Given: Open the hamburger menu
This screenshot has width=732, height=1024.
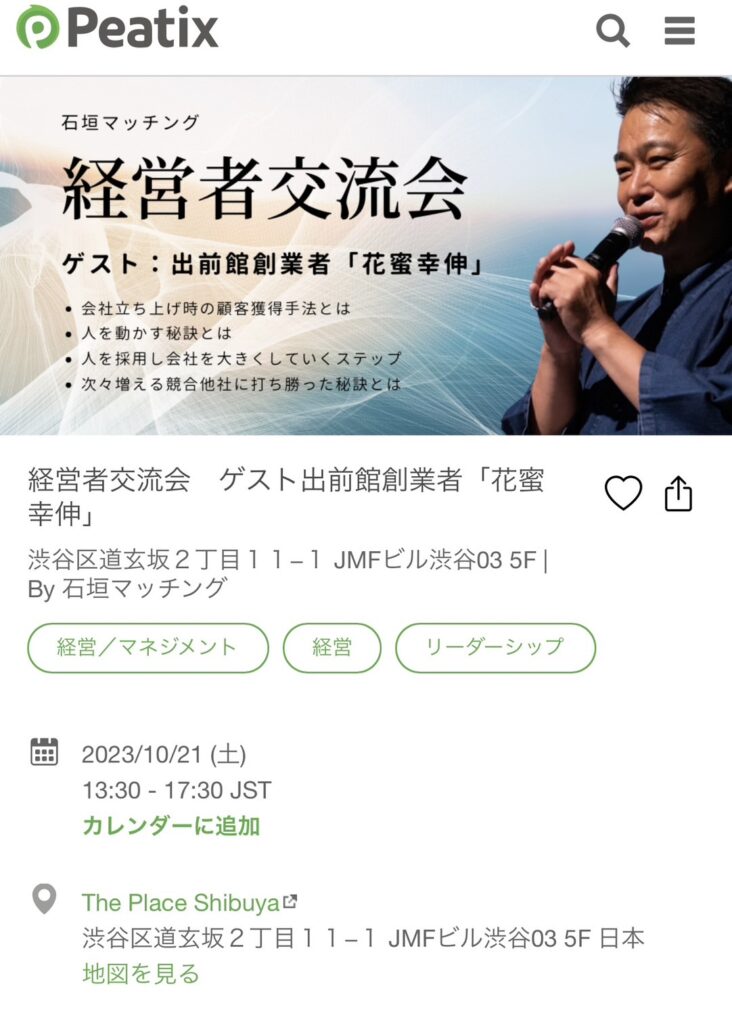Looking at the screenshot, I should point(679,31).
